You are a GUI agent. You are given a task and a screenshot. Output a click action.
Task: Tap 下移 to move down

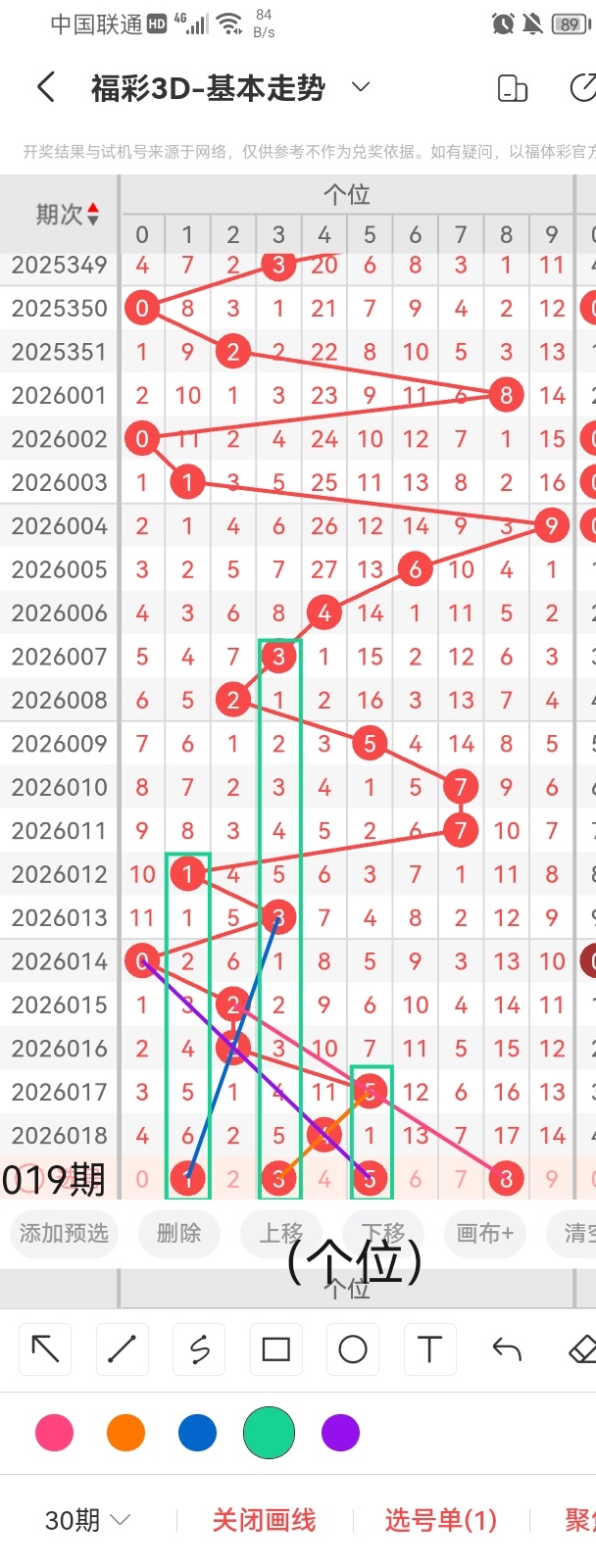[x=382, y=1233]
